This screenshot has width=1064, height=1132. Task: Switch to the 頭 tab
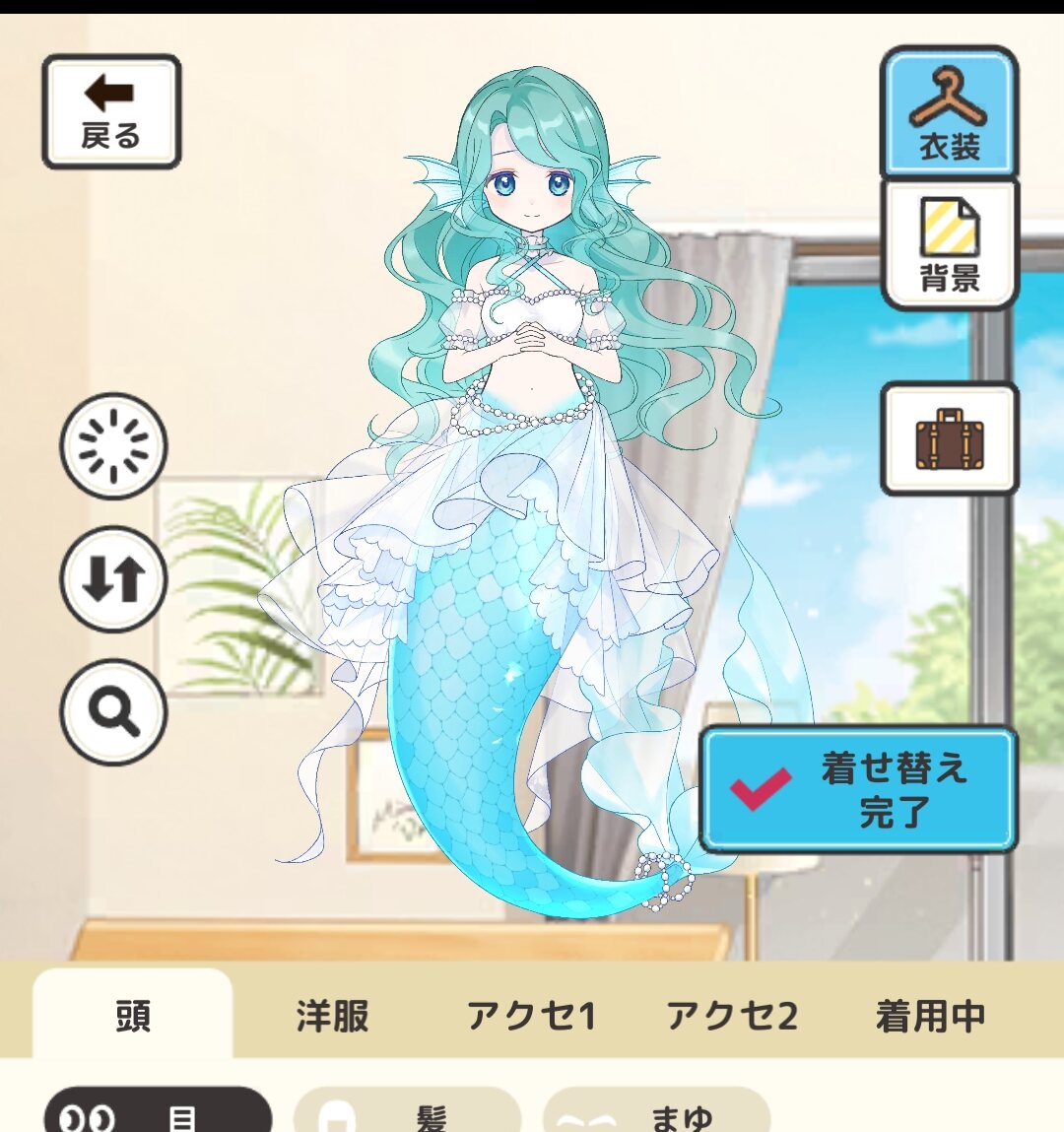point(133,1015)
